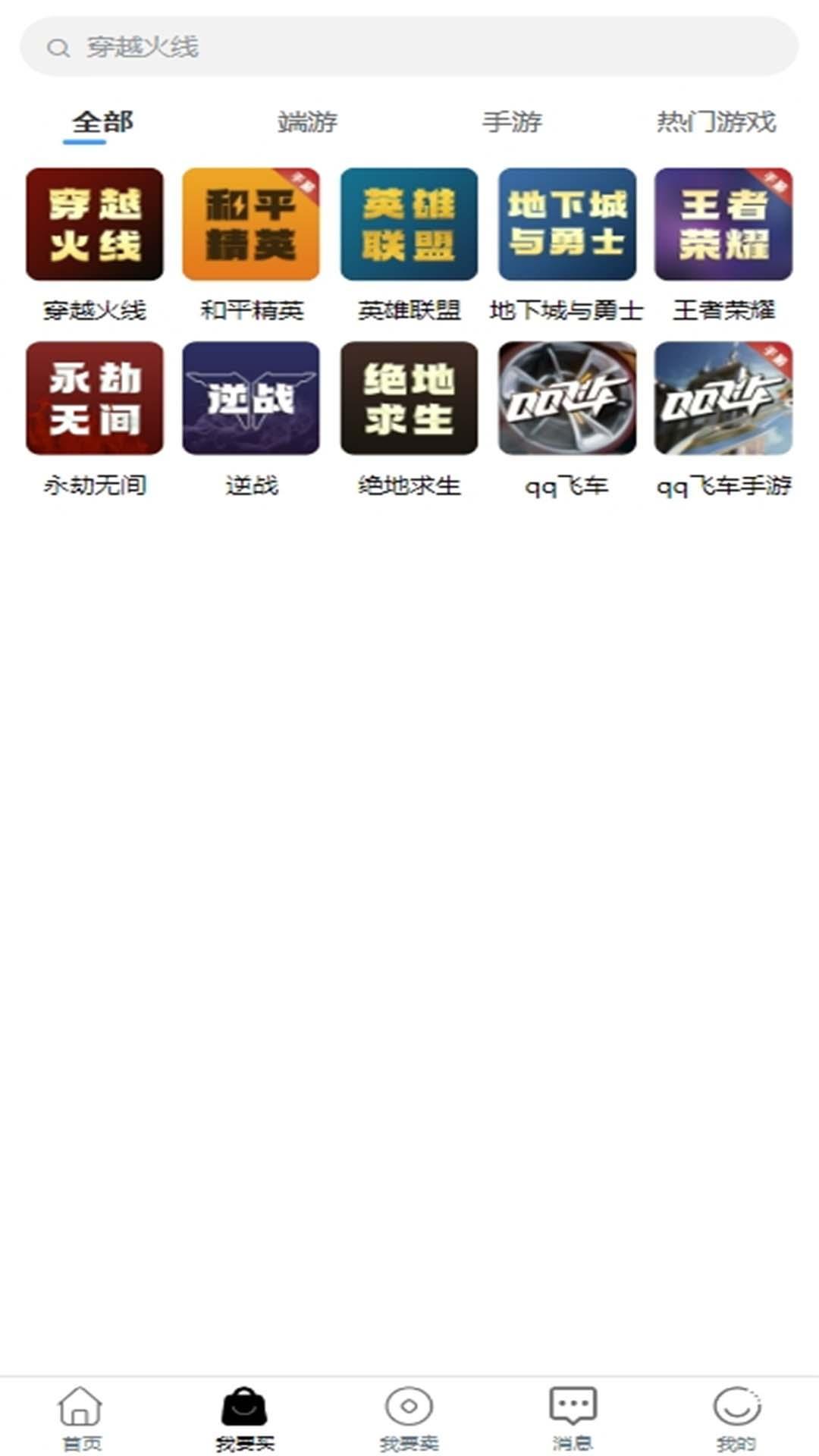Tap the 地下城与勇士 game icon
819x1456 pixels.
(566, 225)
